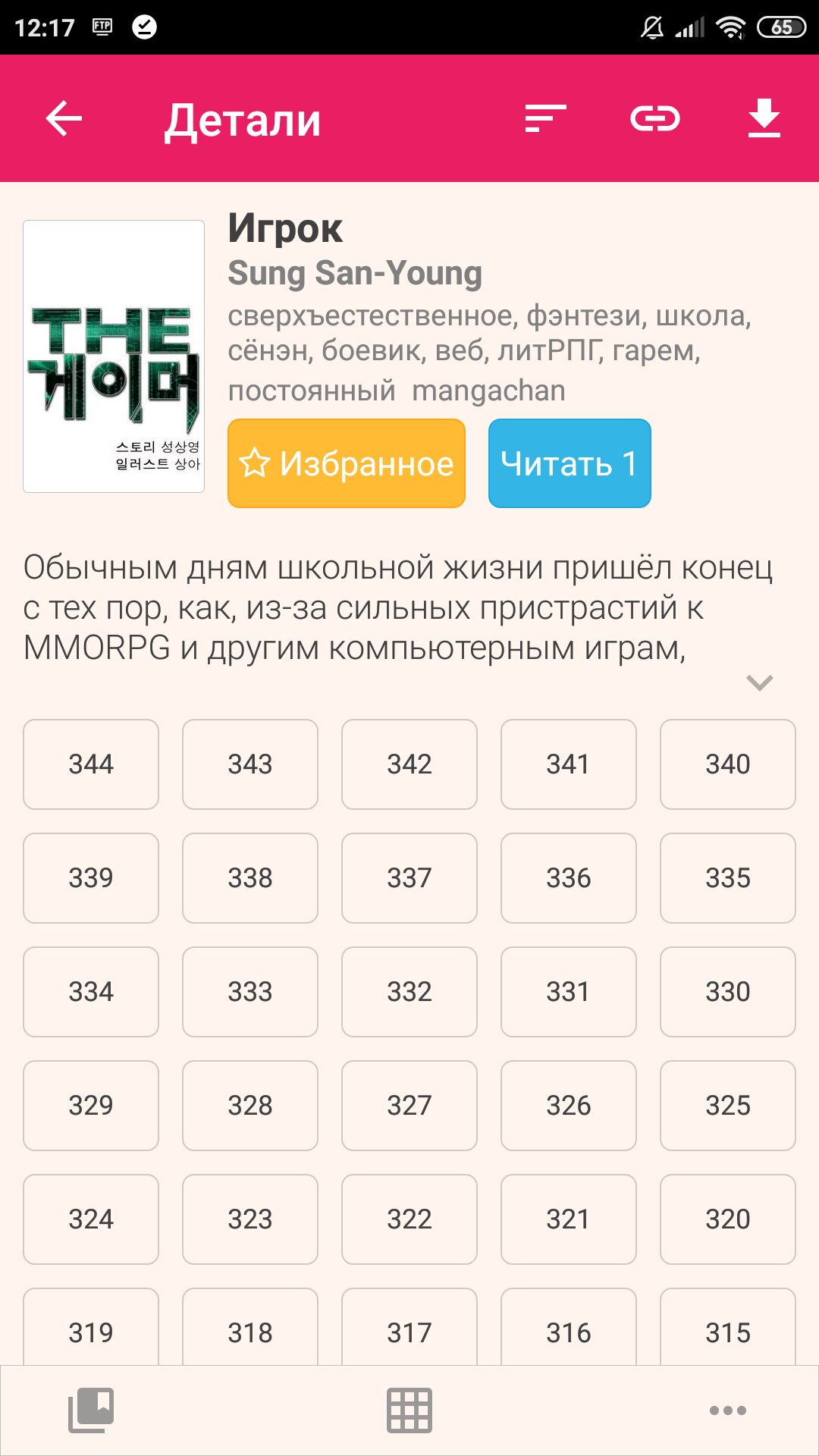Tap the link icon in the toolbar
This screenshot has width=819, height=1456.
pos(655,119)
